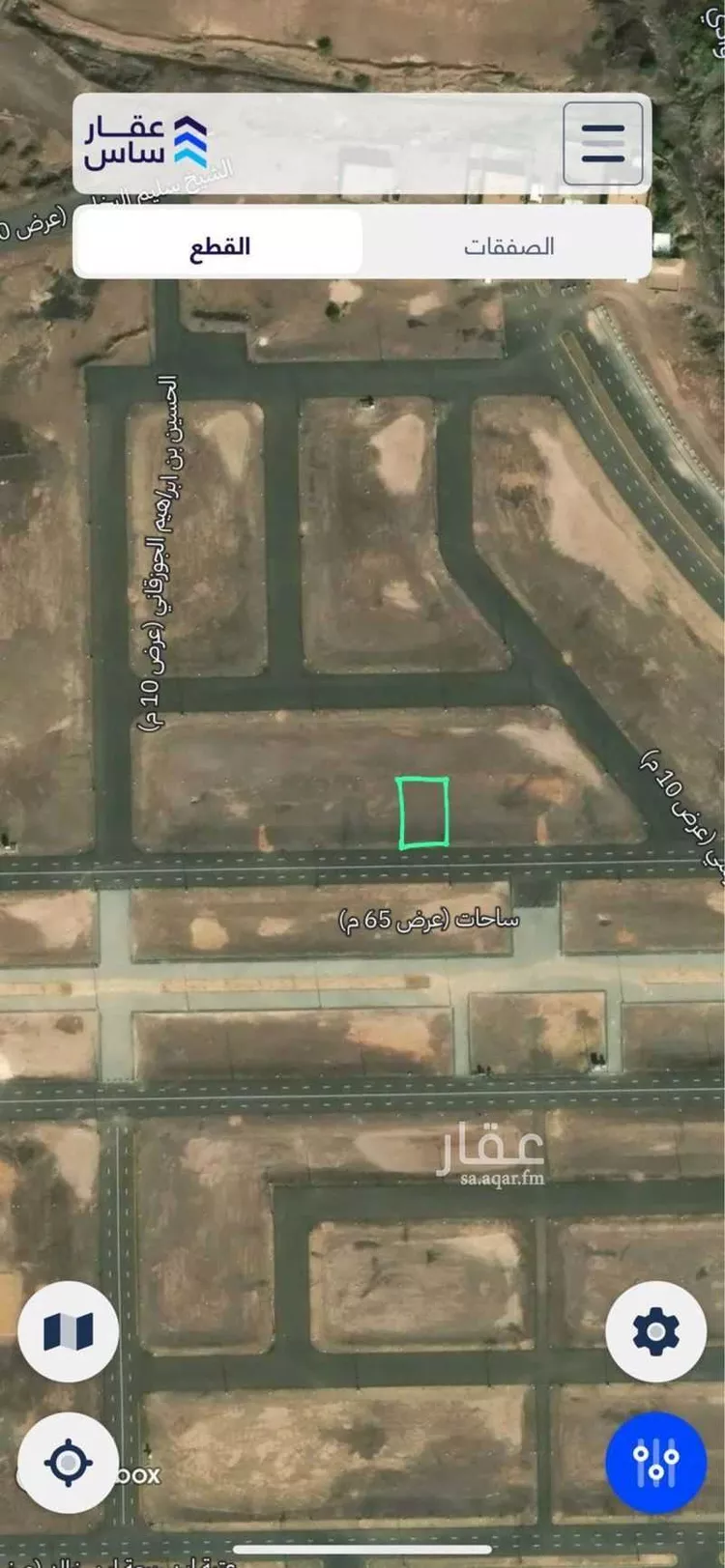Screen dimensions: 725x1568
Task: Open the blue filters button
Action: click(x=655, y=1462)
